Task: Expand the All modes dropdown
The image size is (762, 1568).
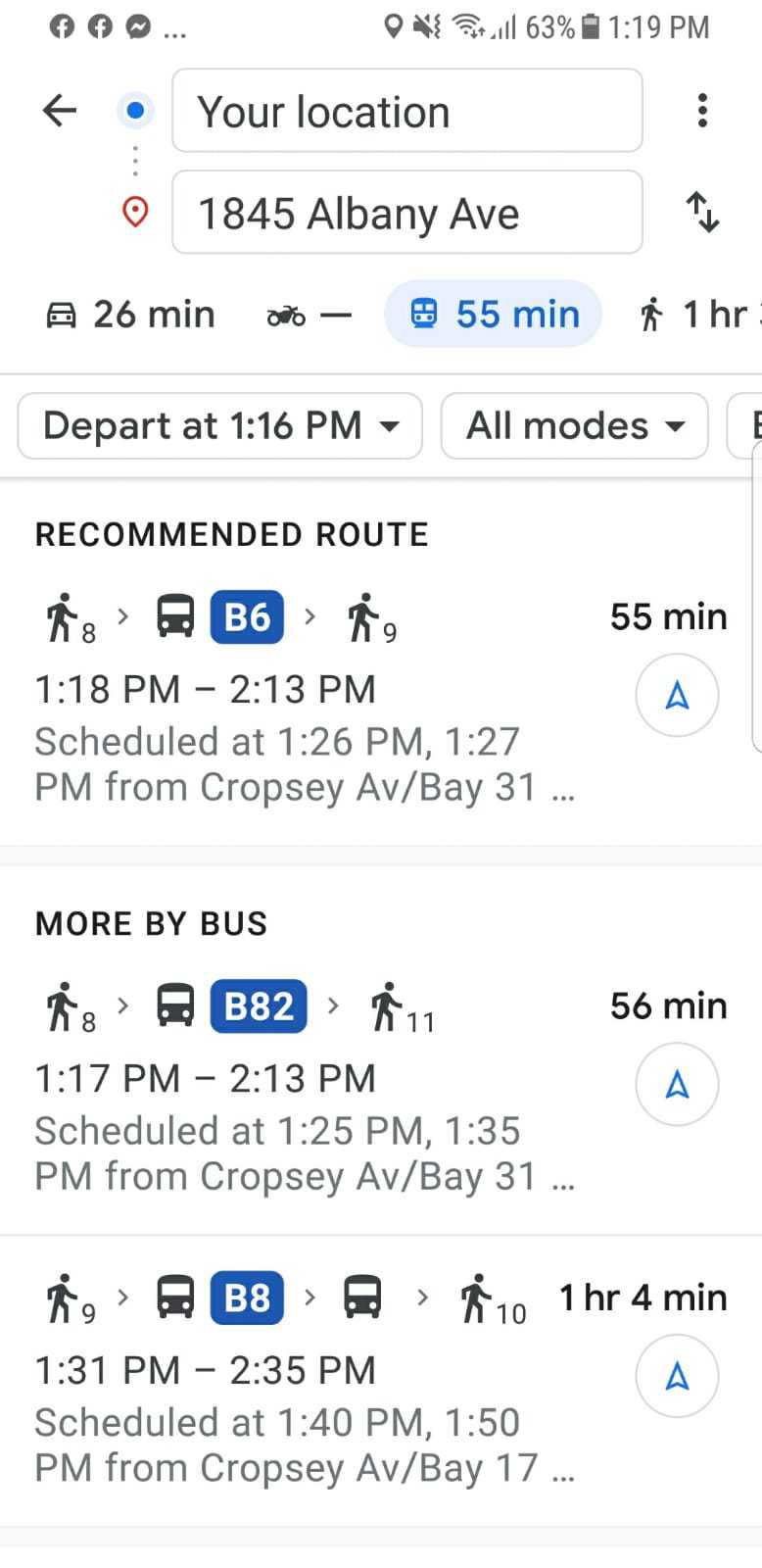Action: point(574,426)
